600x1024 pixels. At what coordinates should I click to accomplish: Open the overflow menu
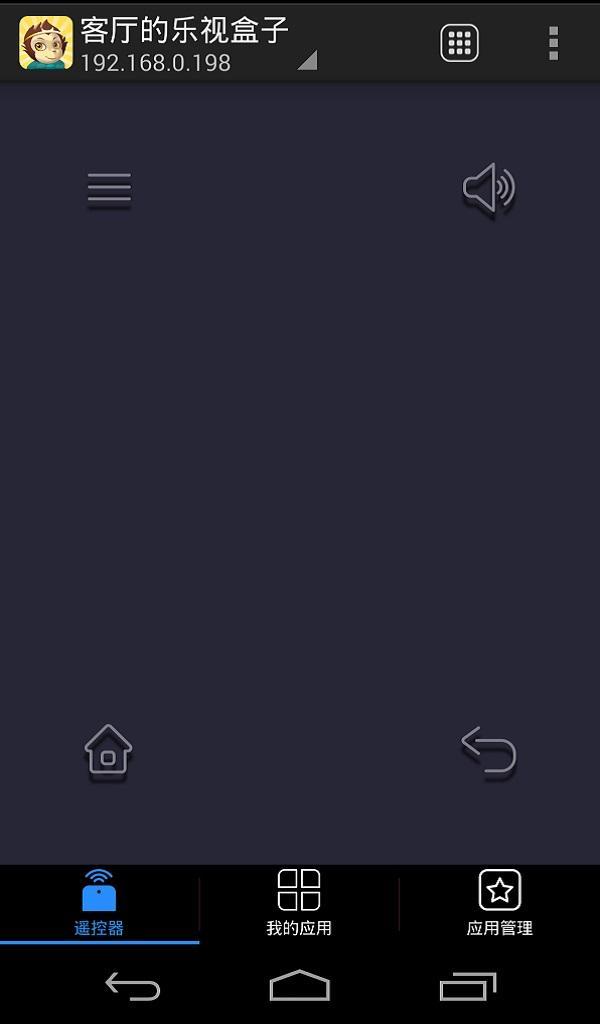tap(553, 43)
